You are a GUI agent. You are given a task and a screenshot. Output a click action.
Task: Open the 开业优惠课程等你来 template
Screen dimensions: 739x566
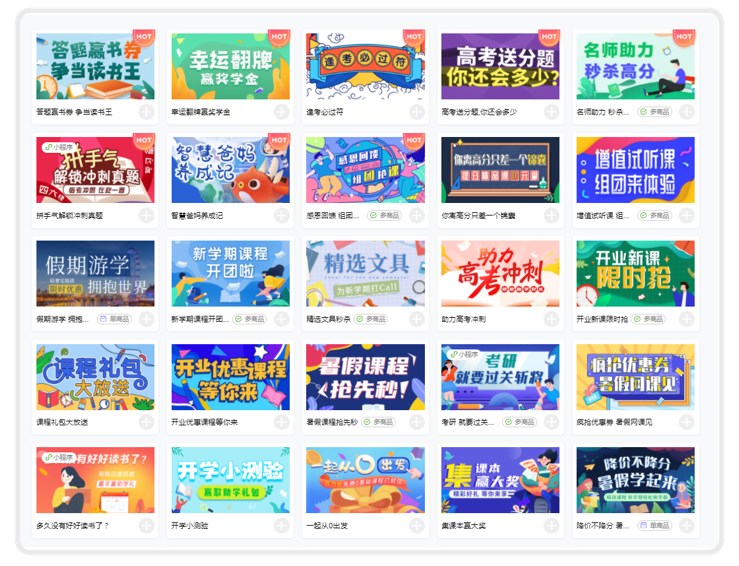click(x=230, y=377)
